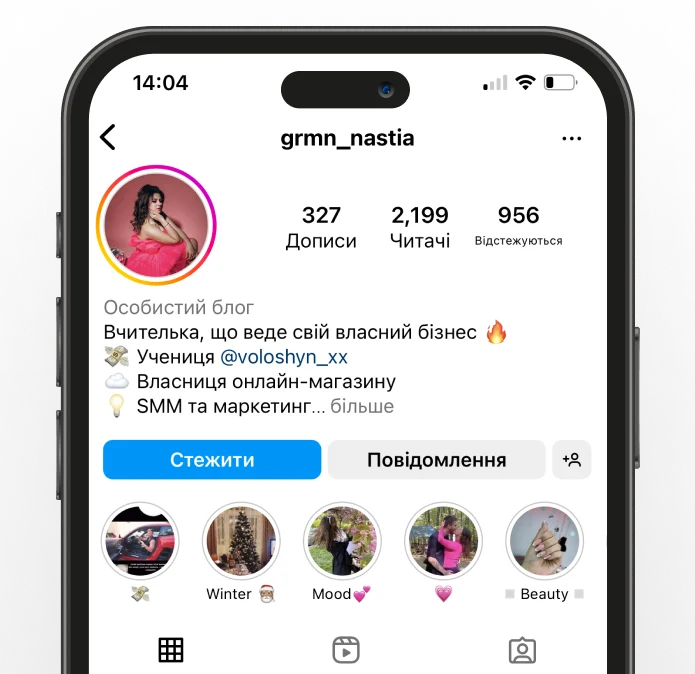Open the Winter highlight
This screenshot has height=674, width=695.
(x=241, y=542)
